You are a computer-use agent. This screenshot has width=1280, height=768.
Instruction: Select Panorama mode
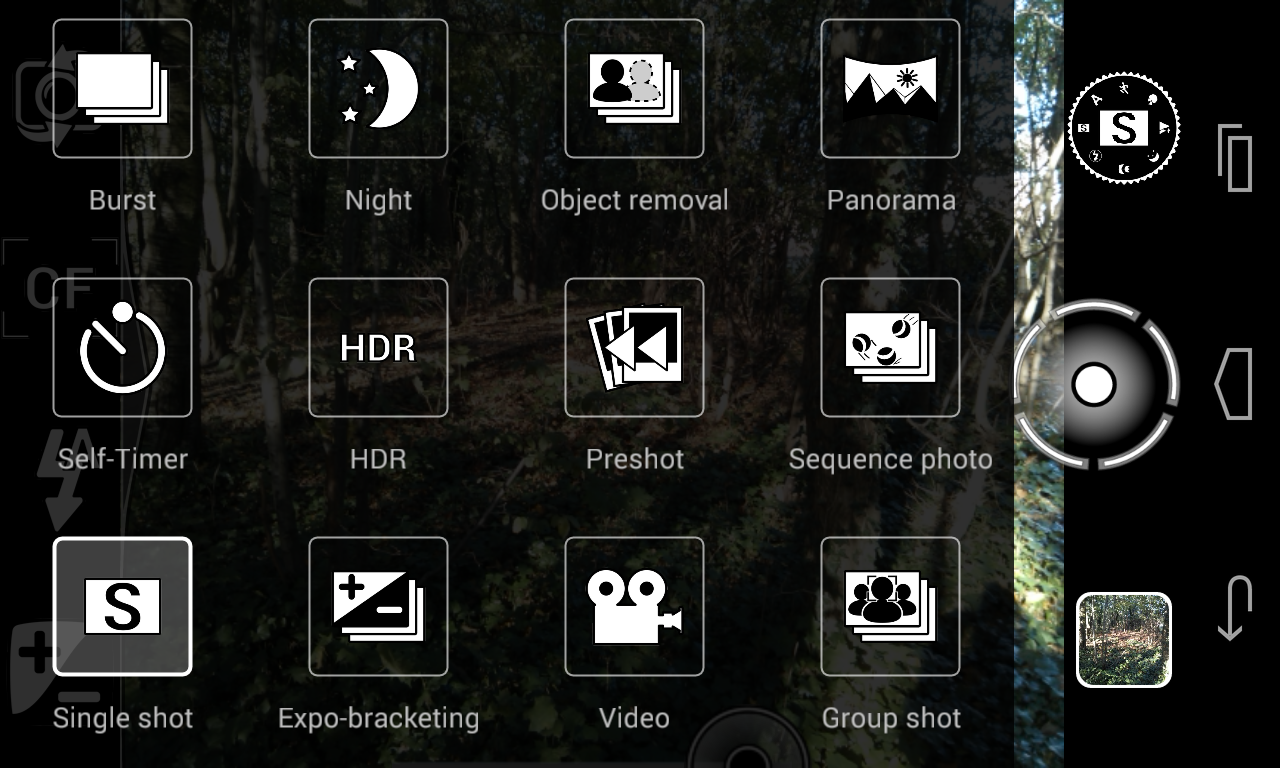890,89
